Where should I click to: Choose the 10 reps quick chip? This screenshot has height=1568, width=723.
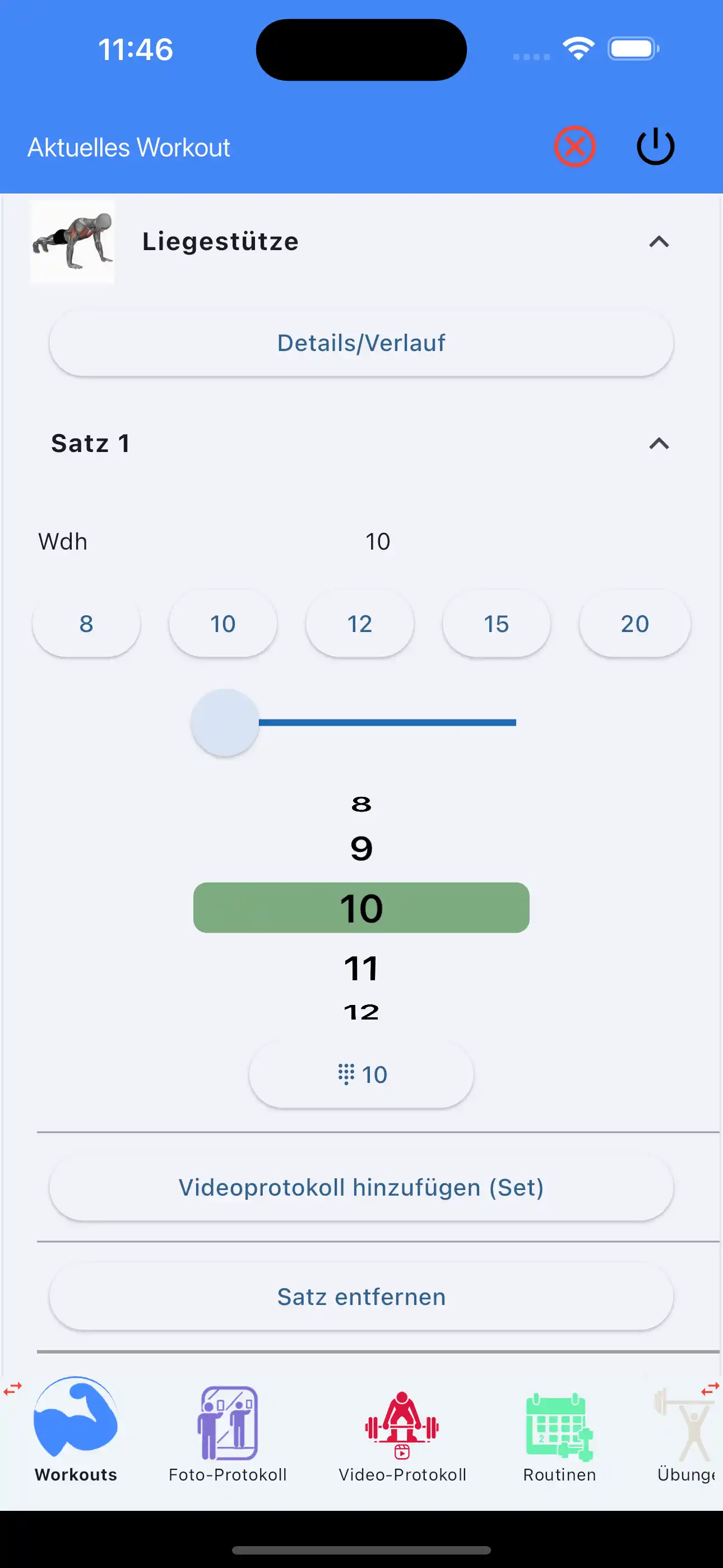pos(223,624)
